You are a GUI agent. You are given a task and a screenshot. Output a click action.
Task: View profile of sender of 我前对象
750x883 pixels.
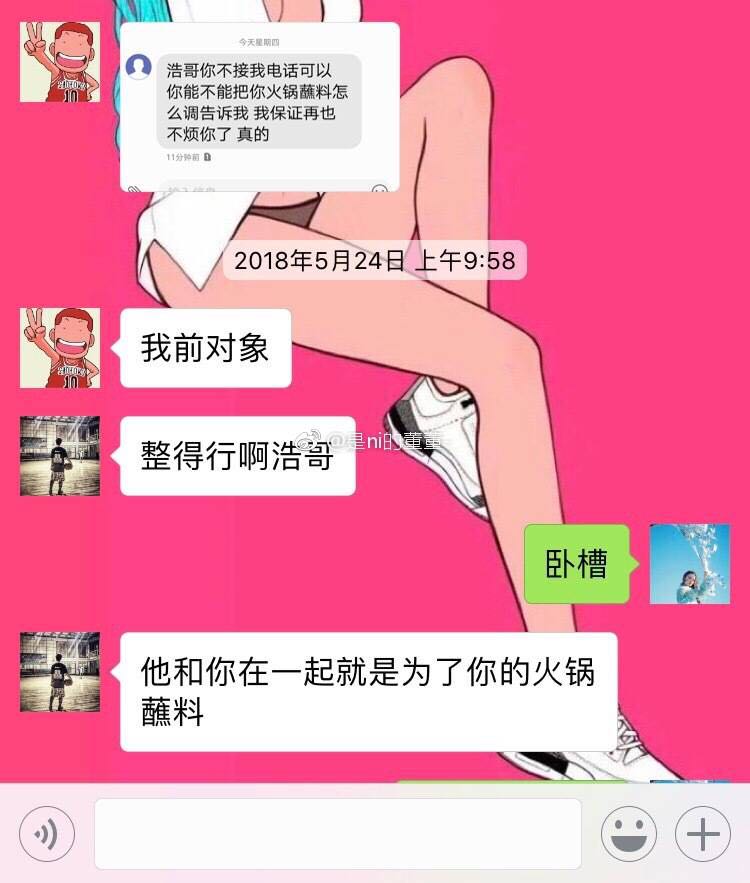pos(60,348)
